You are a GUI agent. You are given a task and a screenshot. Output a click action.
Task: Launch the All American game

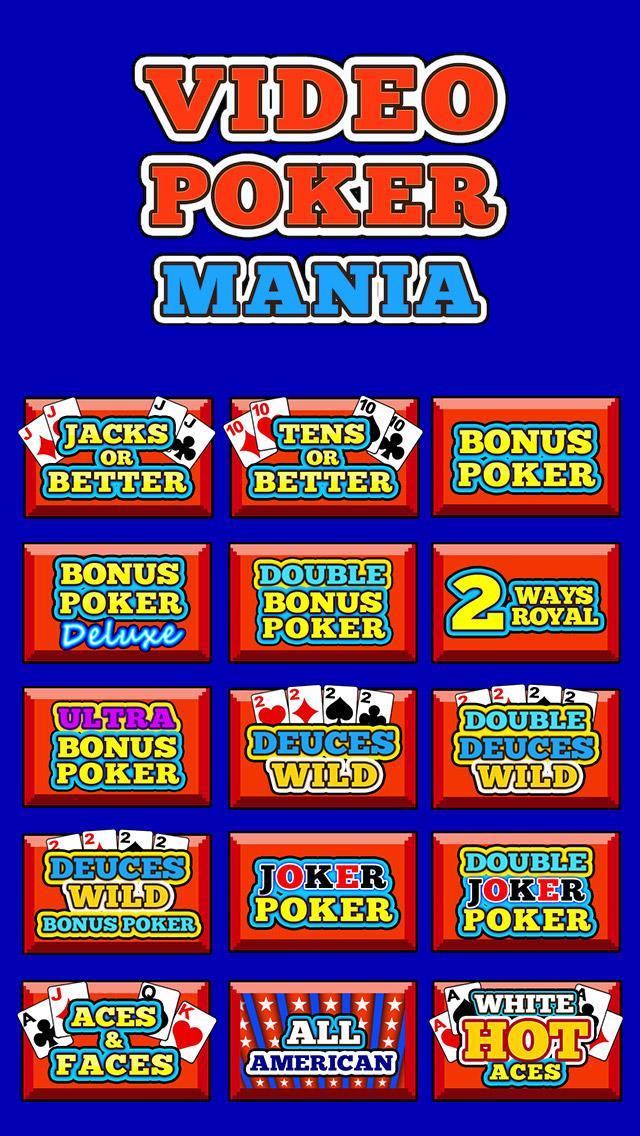tap(323, 1040)
